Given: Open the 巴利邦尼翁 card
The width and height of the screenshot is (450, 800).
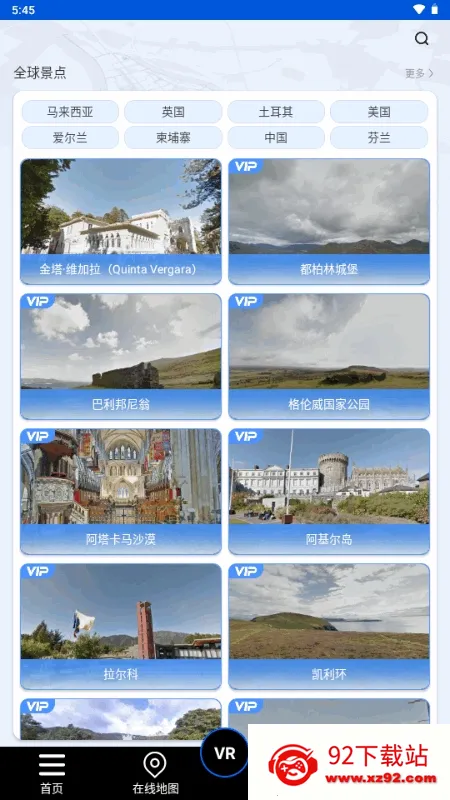Looking at the screenshot, I should tap(121, 356).
